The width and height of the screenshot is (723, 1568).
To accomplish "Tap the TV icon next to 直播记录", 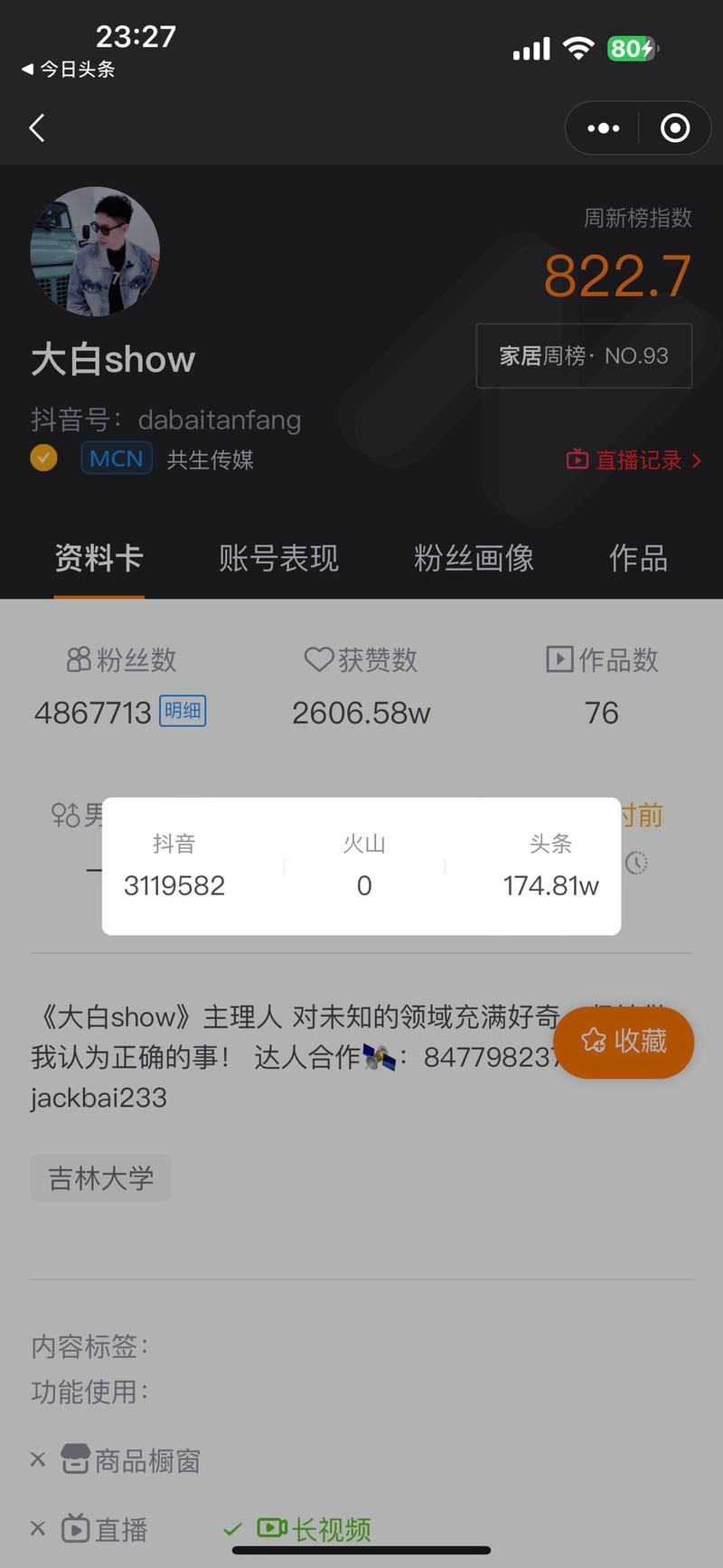I will (576, 459).
